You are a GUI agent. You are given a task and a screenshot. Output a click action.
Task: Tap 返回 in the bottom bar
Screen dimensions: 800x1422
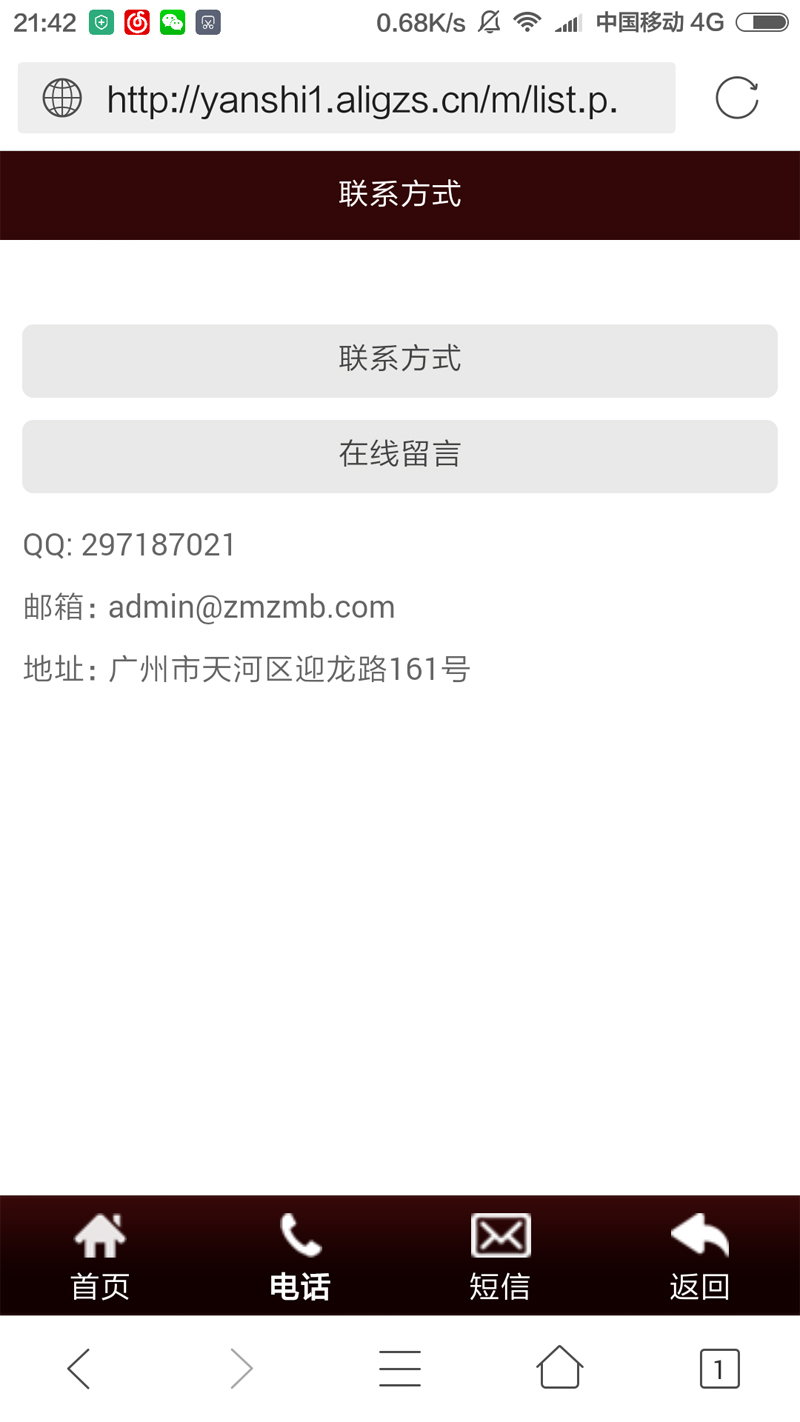point(700,1256)
